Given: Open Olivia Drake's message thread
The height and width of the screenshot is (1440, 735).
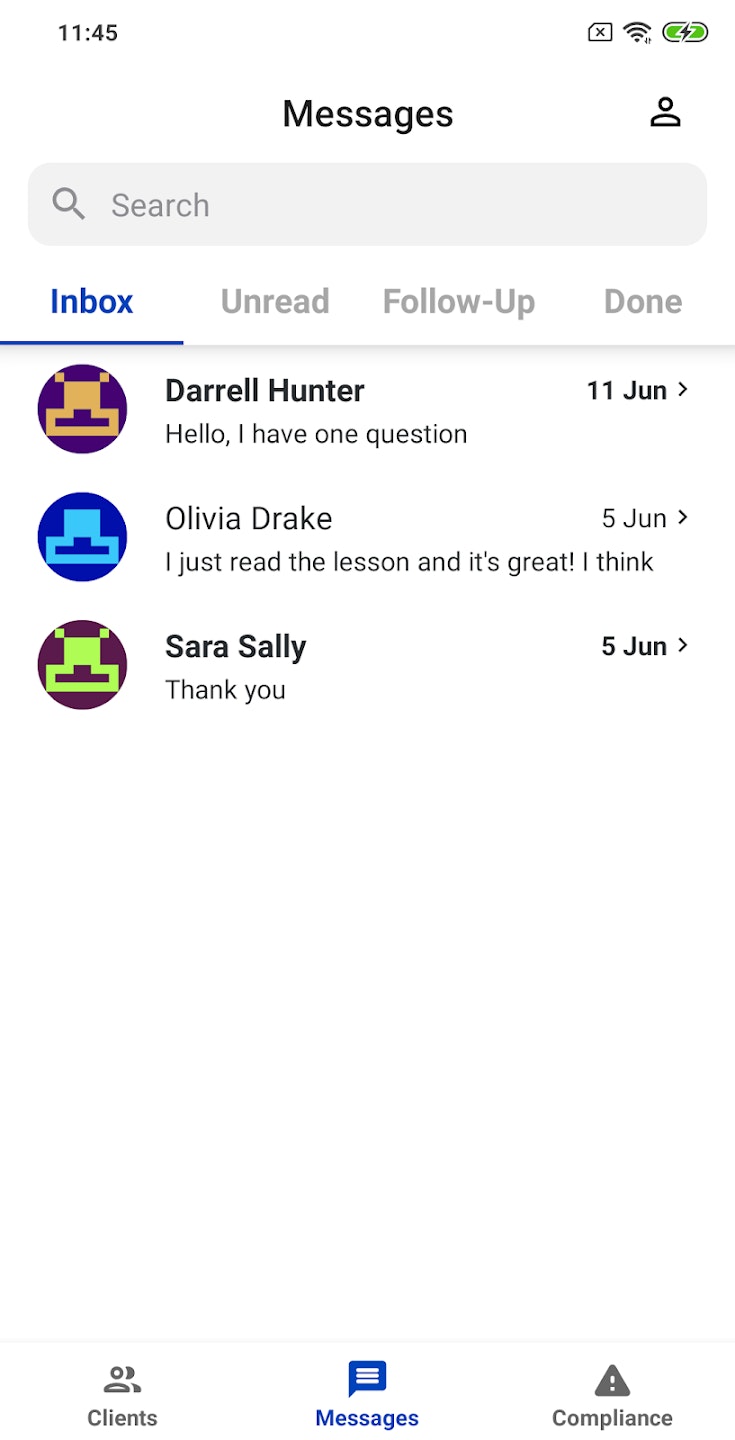Looking at the screenshot, I should tap(367, 538).
